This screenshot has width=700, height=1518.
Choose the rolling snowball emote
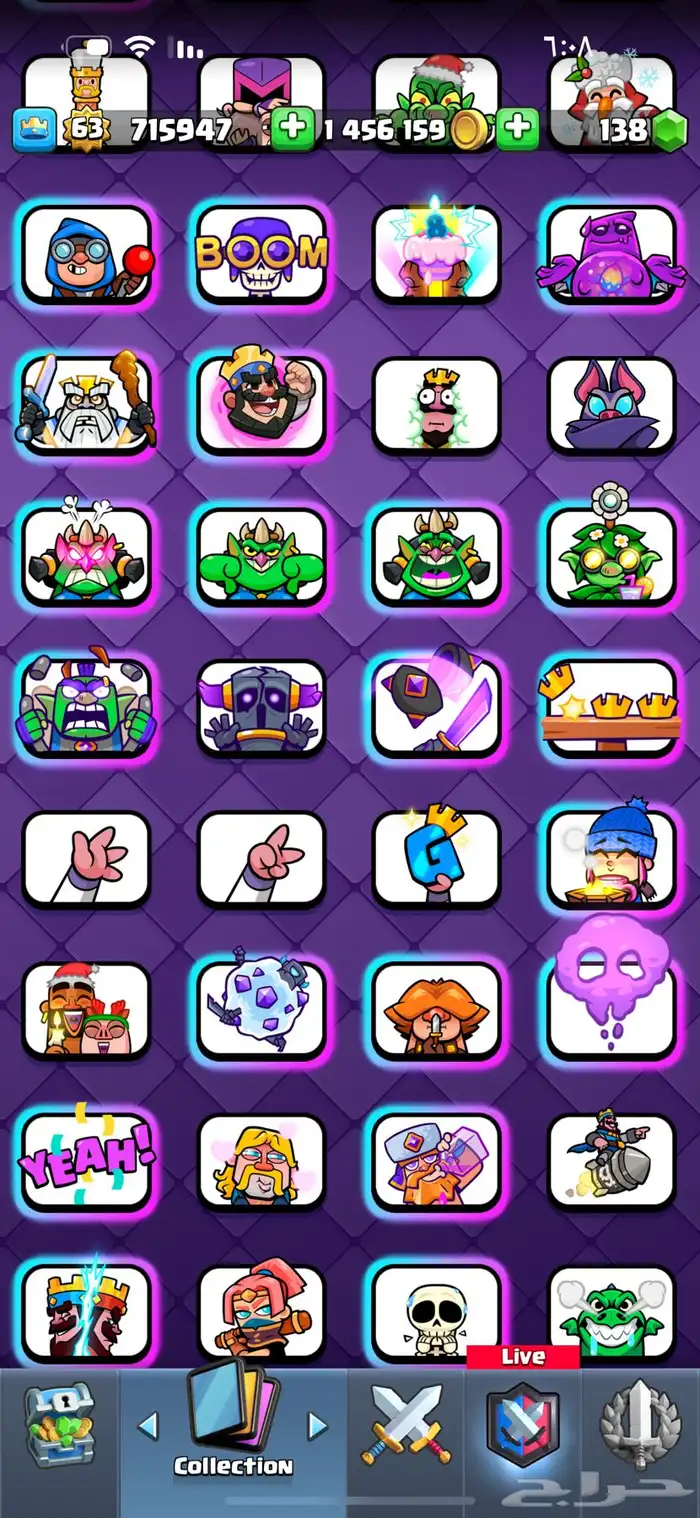coord(261,1010)
